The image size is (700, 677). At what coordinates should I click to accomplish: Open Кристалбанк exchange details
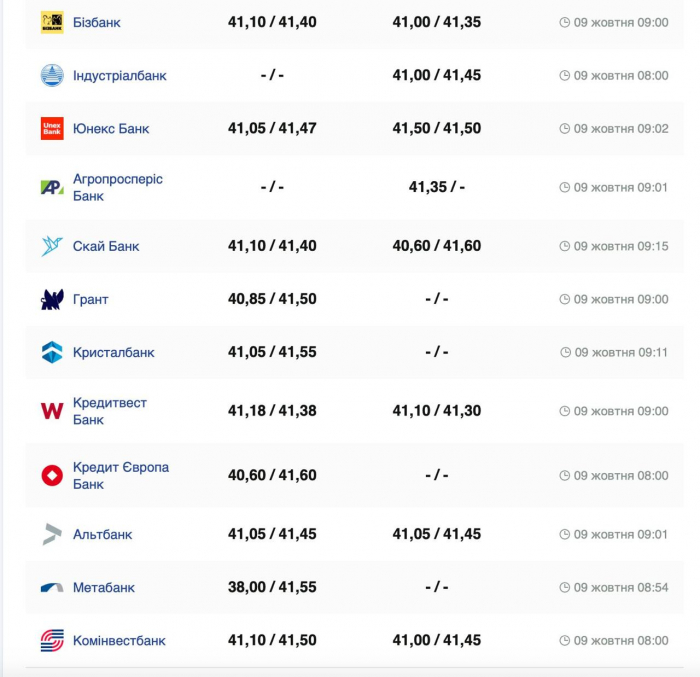[x=113, y=352]
